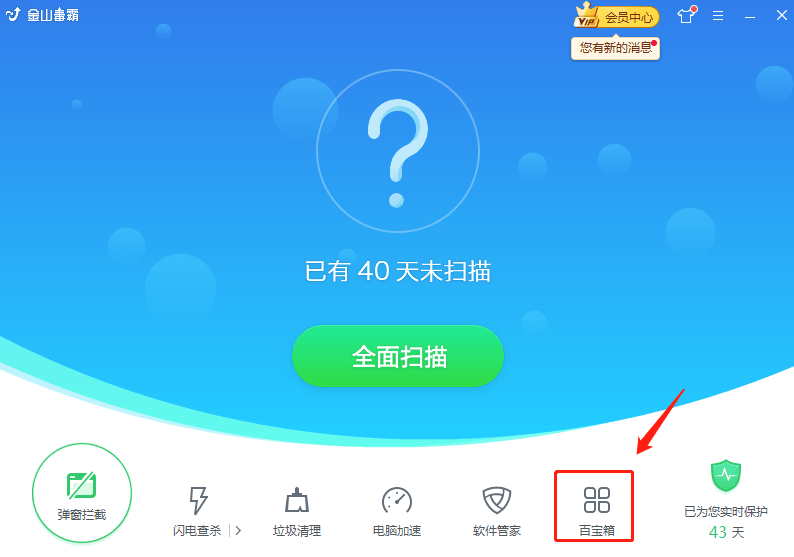Expand the arrow next to 闪电查杀

tap(238, 531)
